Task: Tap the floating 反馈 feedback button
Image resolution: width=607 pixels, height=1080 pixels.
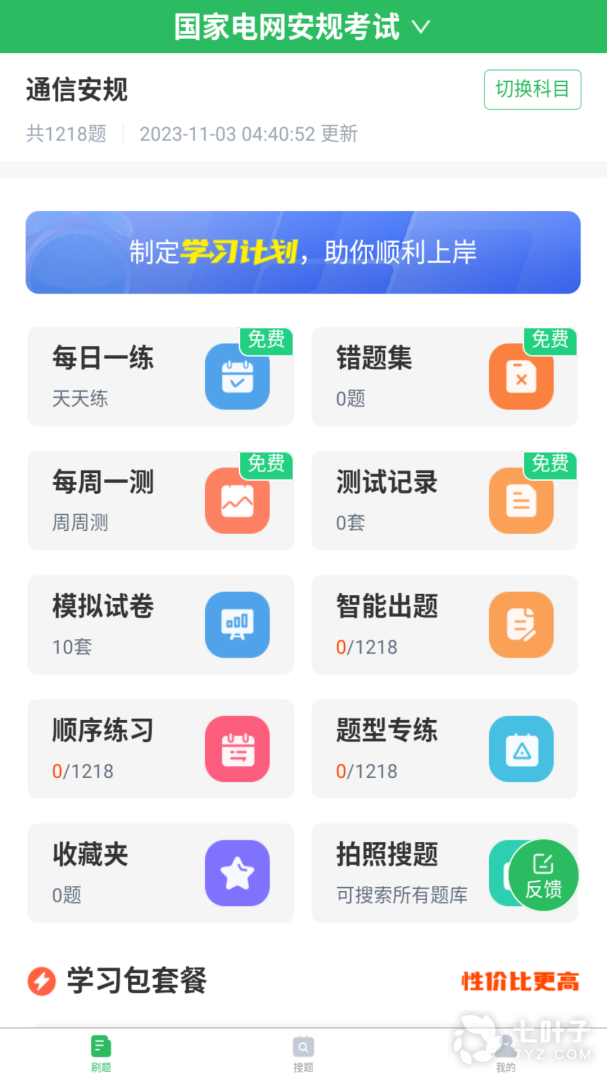Action: [x=544, y=875]
